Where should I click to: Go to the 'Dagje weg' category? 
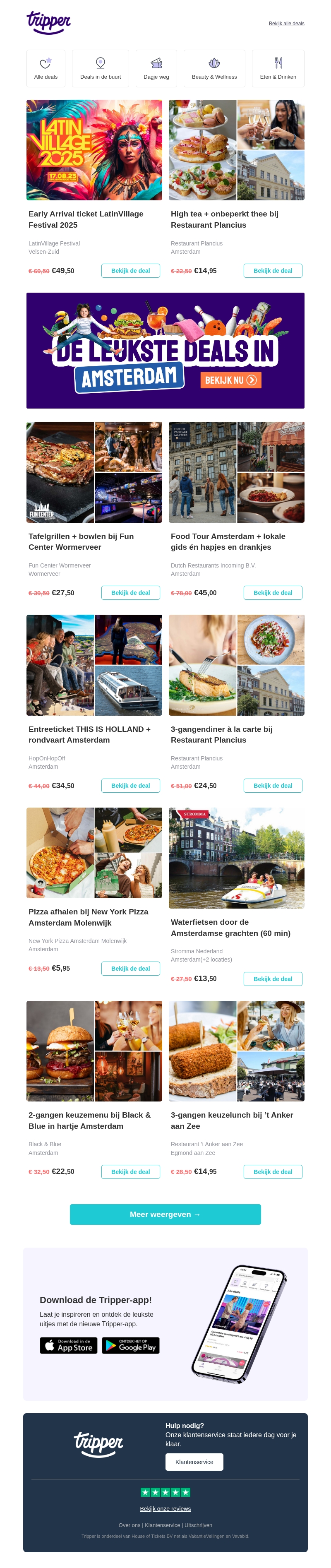[156, 68]
